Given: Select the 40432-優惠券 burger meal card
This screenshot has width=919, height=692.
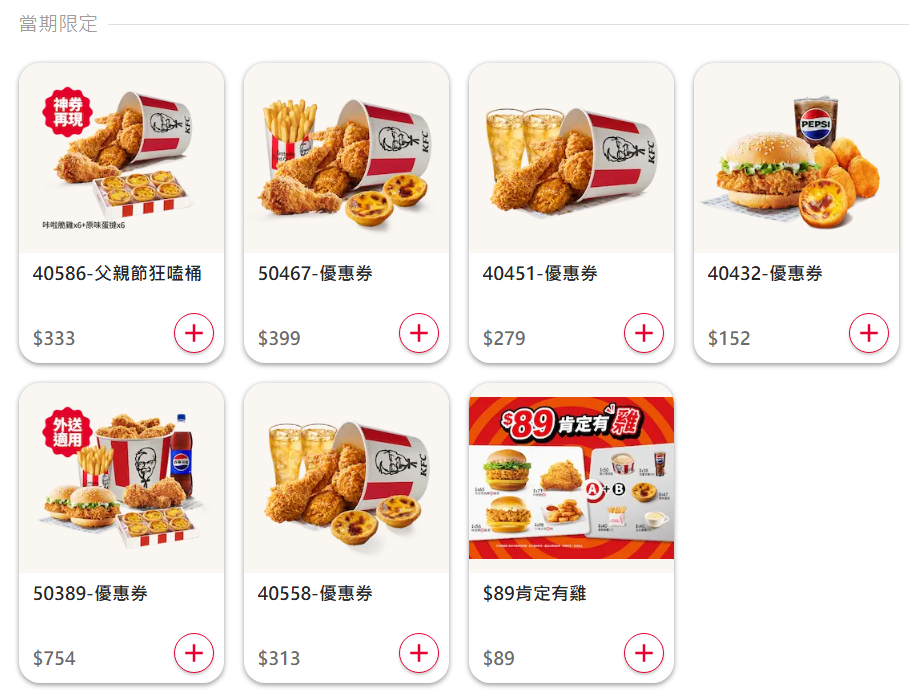Looking at the screenshot, I should (796, 160).
